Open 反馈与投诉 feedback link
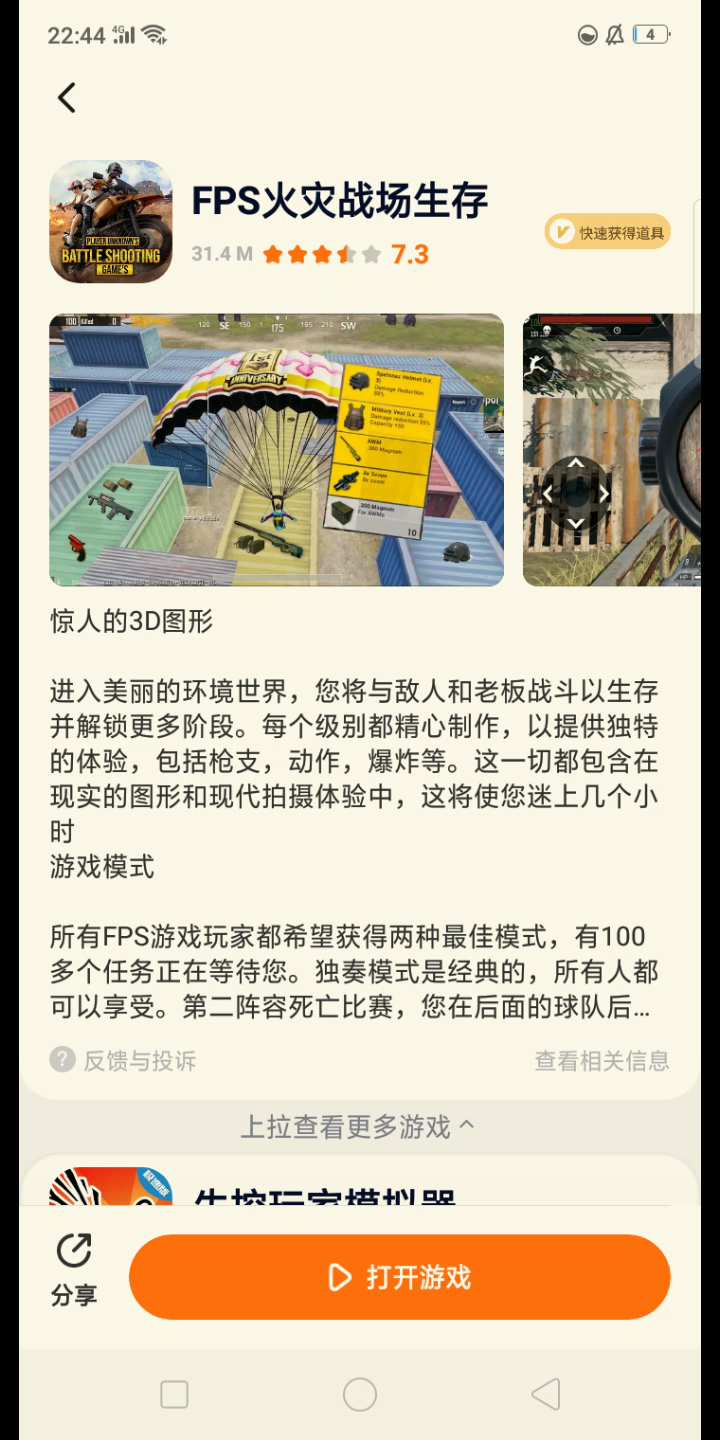Image resolution: width=720 pixels, height=1440 pixels. [x=123, y=1061]
